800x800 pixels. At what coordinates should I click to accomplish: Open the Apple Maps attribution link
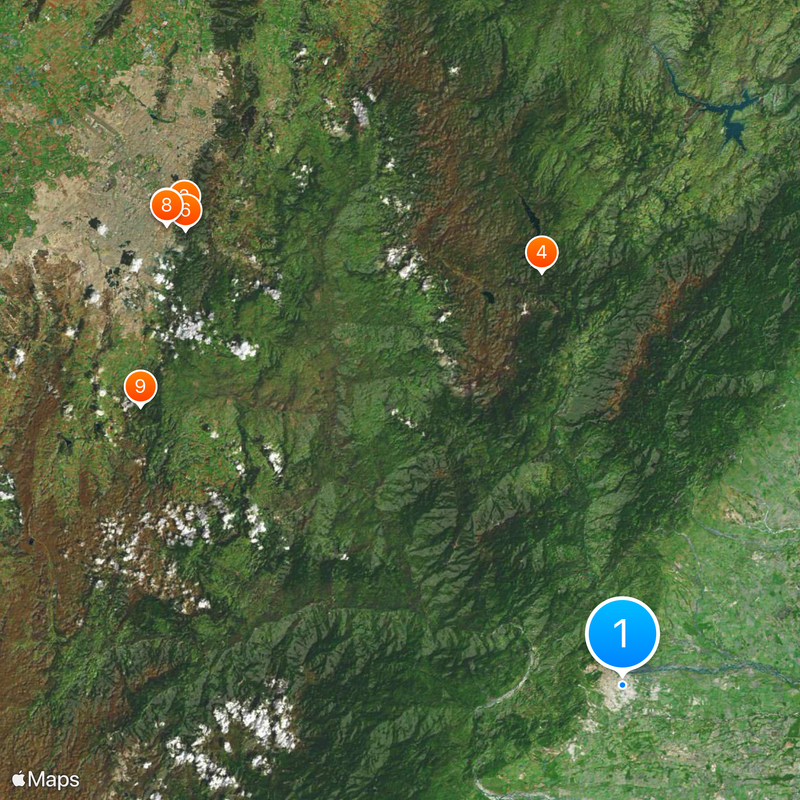(45, 779)
